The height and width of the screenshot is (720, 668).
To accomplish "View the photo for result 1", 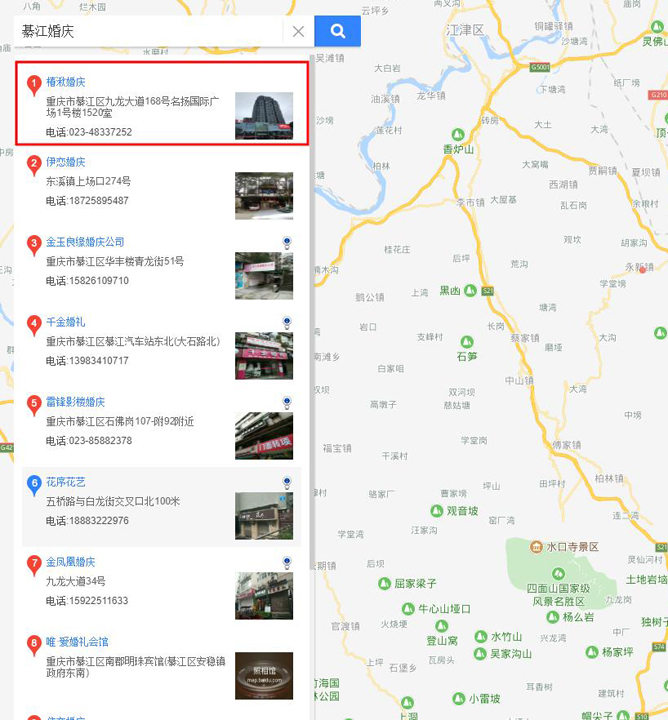I will point(264,116).
